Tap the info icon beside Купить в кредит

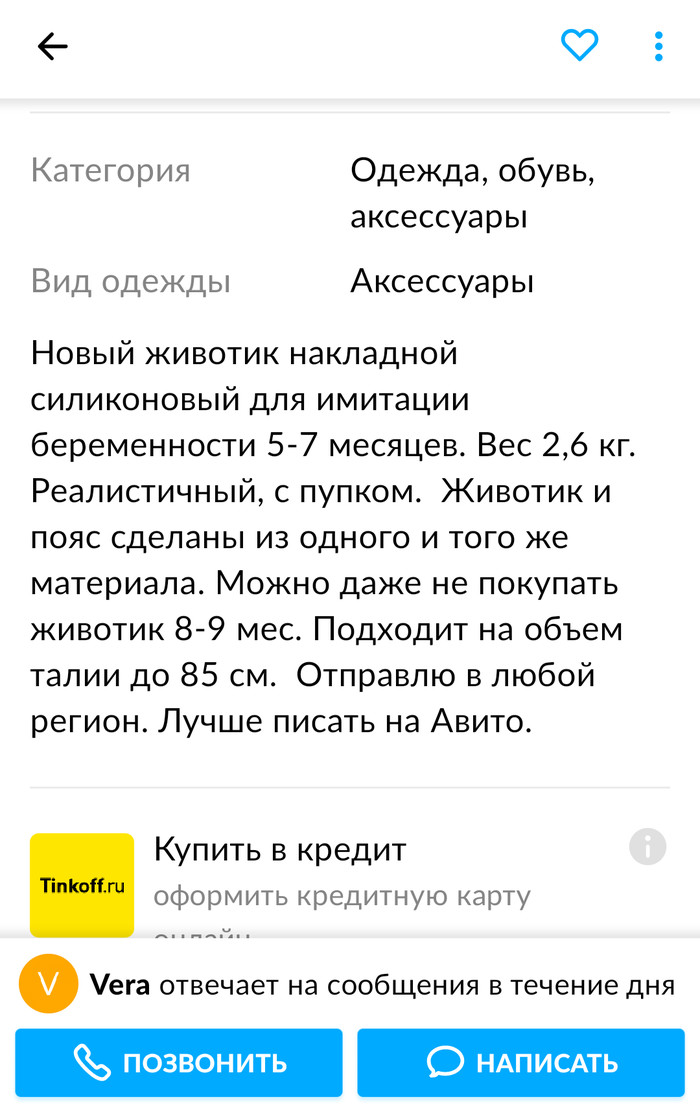pyautogui.click(x=647, y=848)
